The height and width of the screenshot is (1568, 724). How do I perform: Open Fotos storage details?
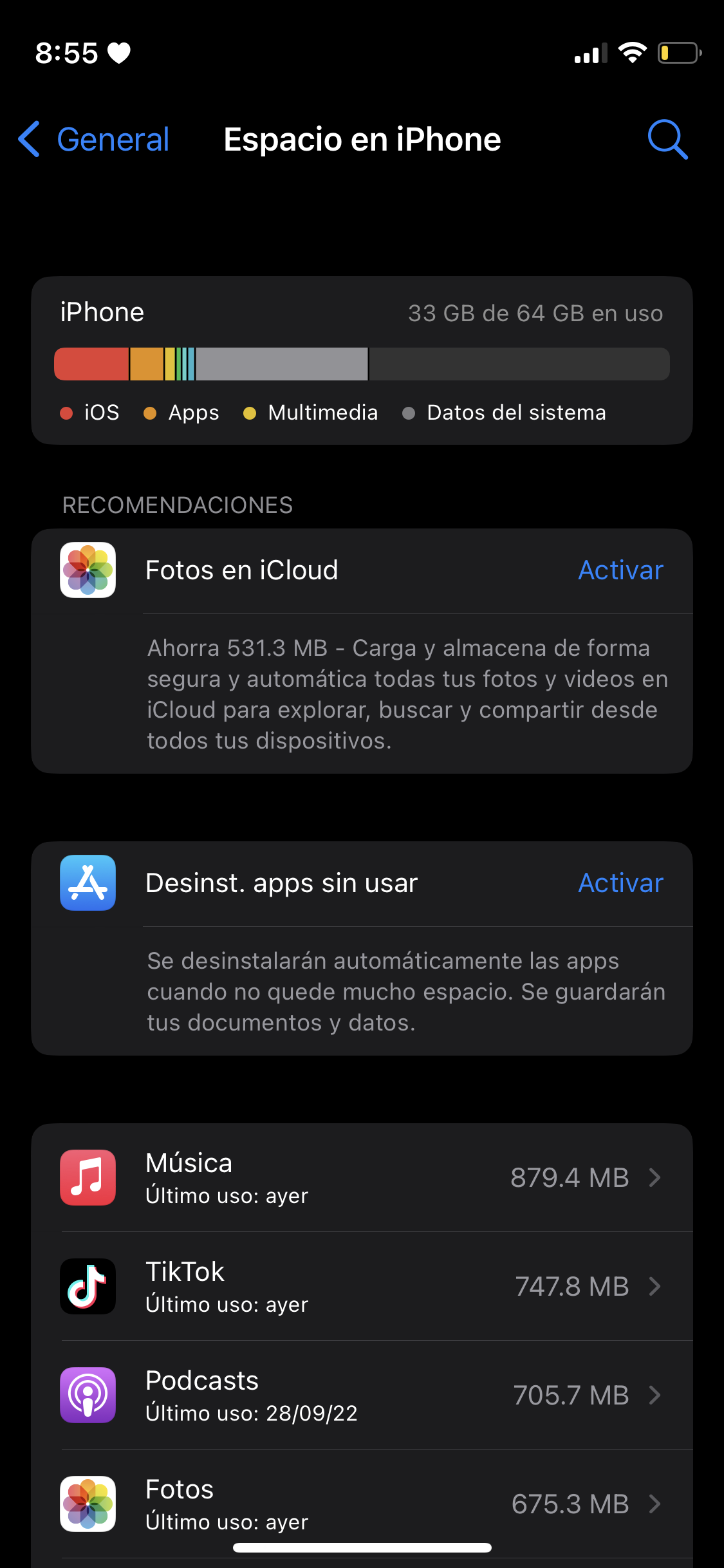[362, 1504]
